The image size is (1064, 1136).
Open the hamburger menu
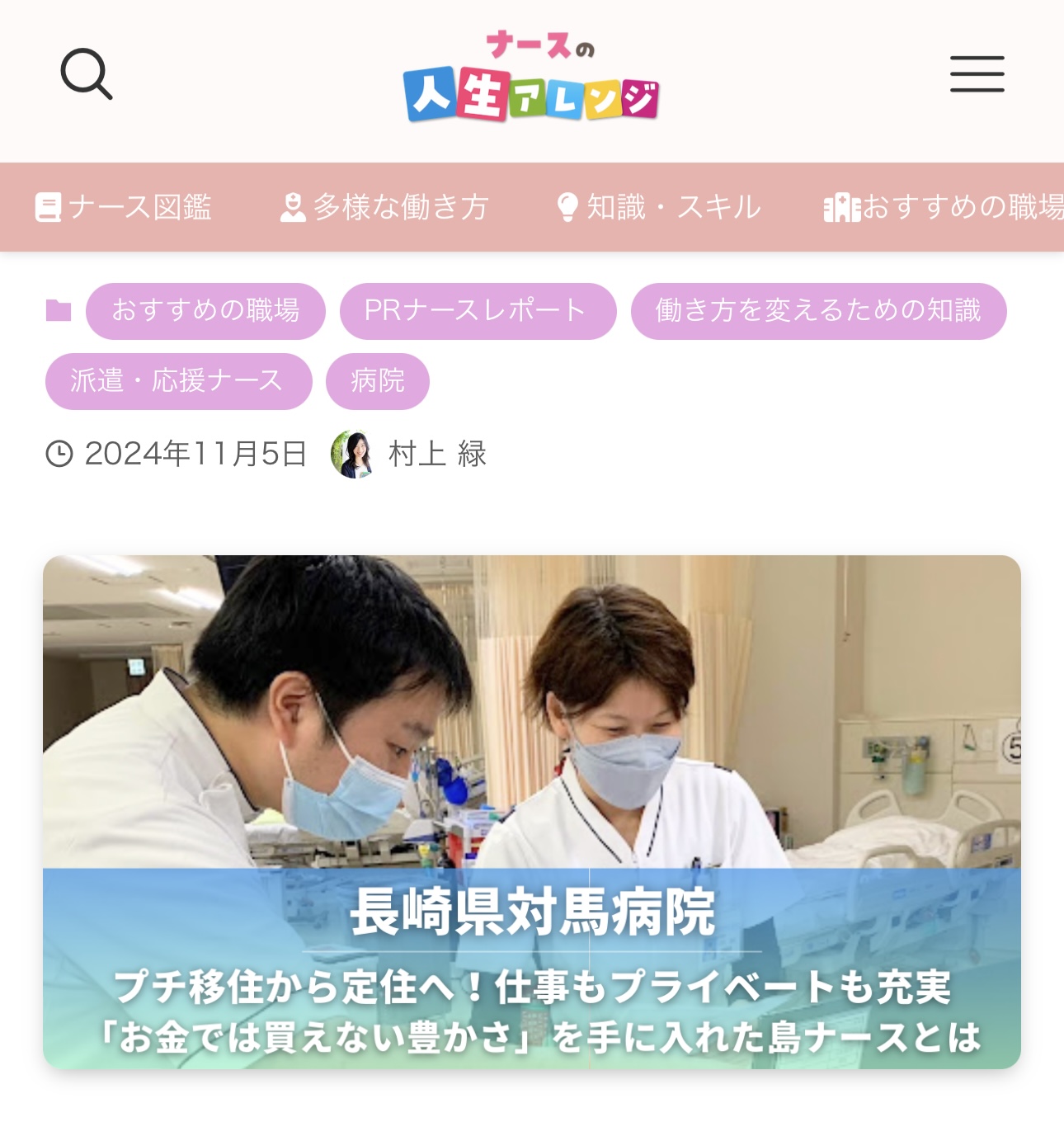(977, 74)
